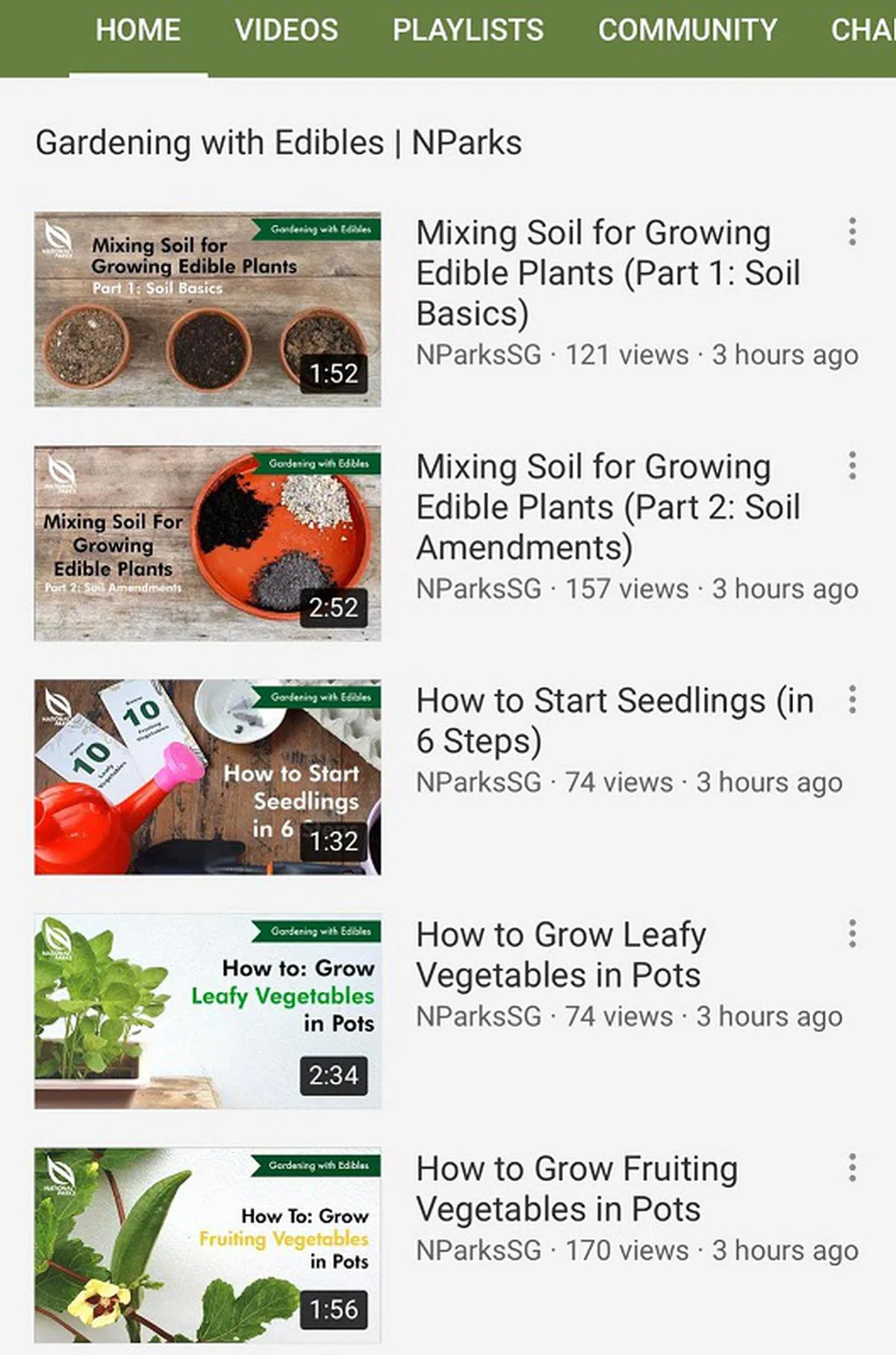Play Mixing Soil Part 2: Soil Amendments video

(208, 543)
